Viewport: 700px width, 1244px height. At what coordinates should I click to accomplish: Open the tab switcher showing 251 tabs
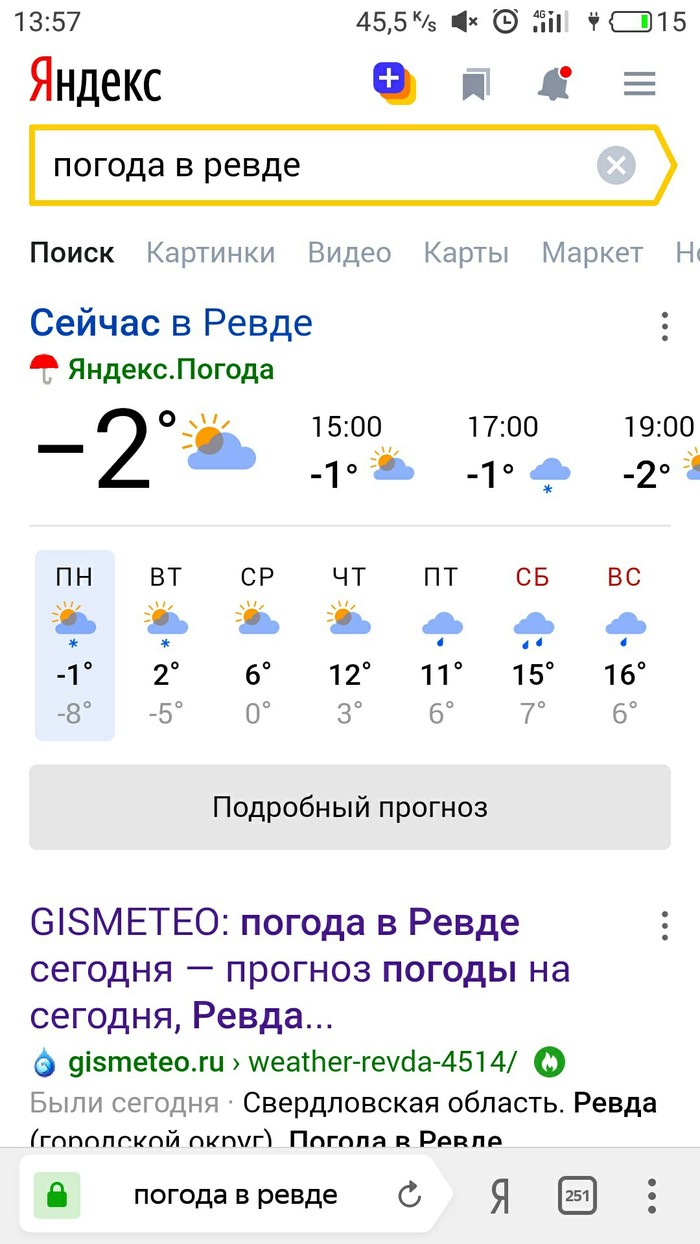click(577, 1195)
